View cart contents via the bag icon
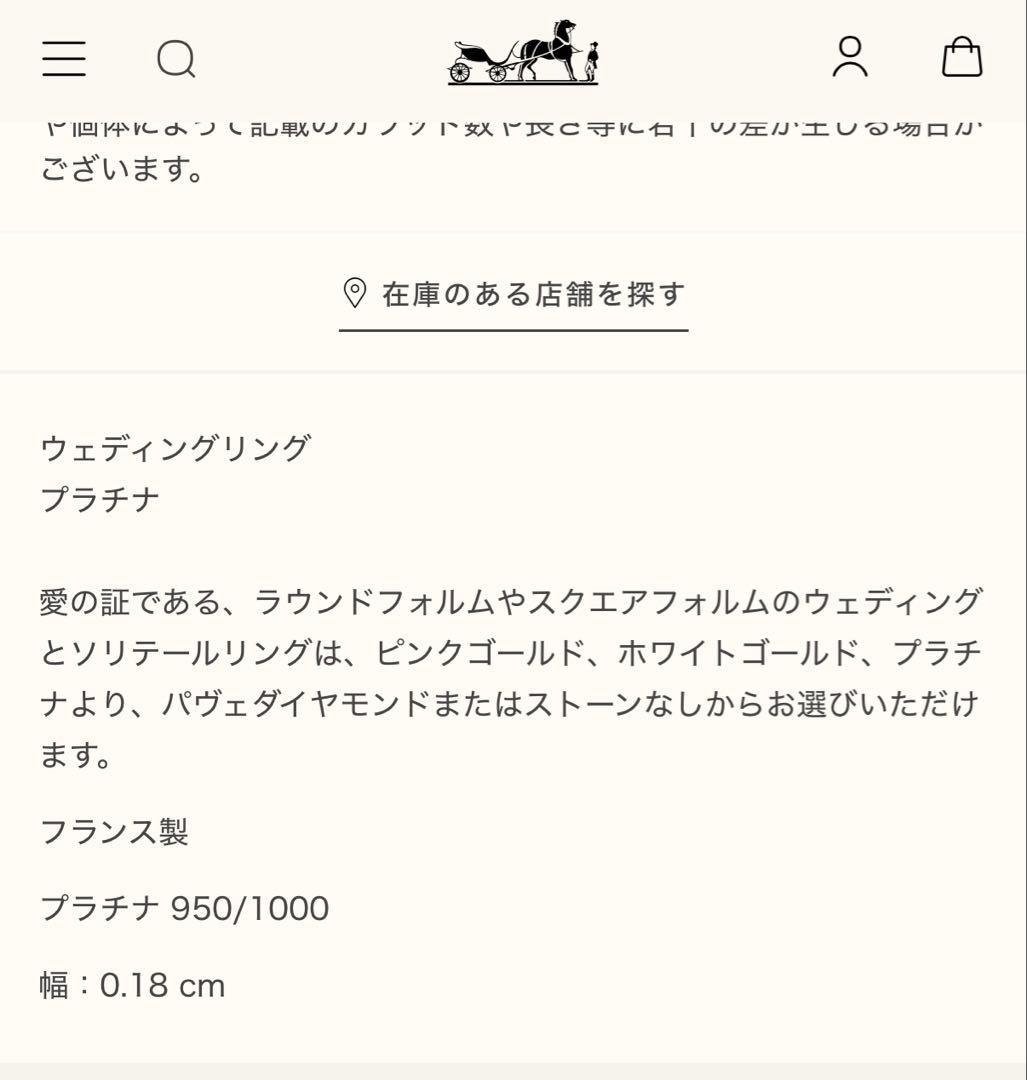This screenshot has height=1080, width=1027. click(x=961, y=60)
